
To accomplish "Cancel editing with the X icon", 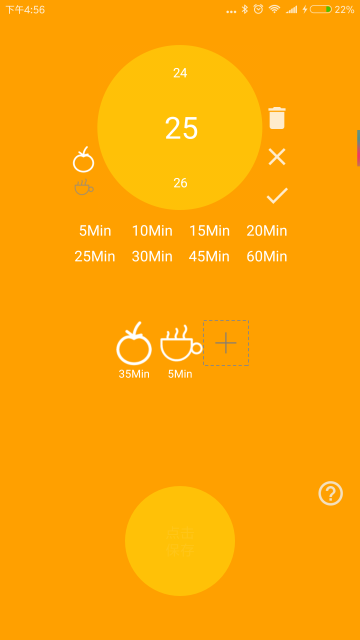I will tap(277, 157).
